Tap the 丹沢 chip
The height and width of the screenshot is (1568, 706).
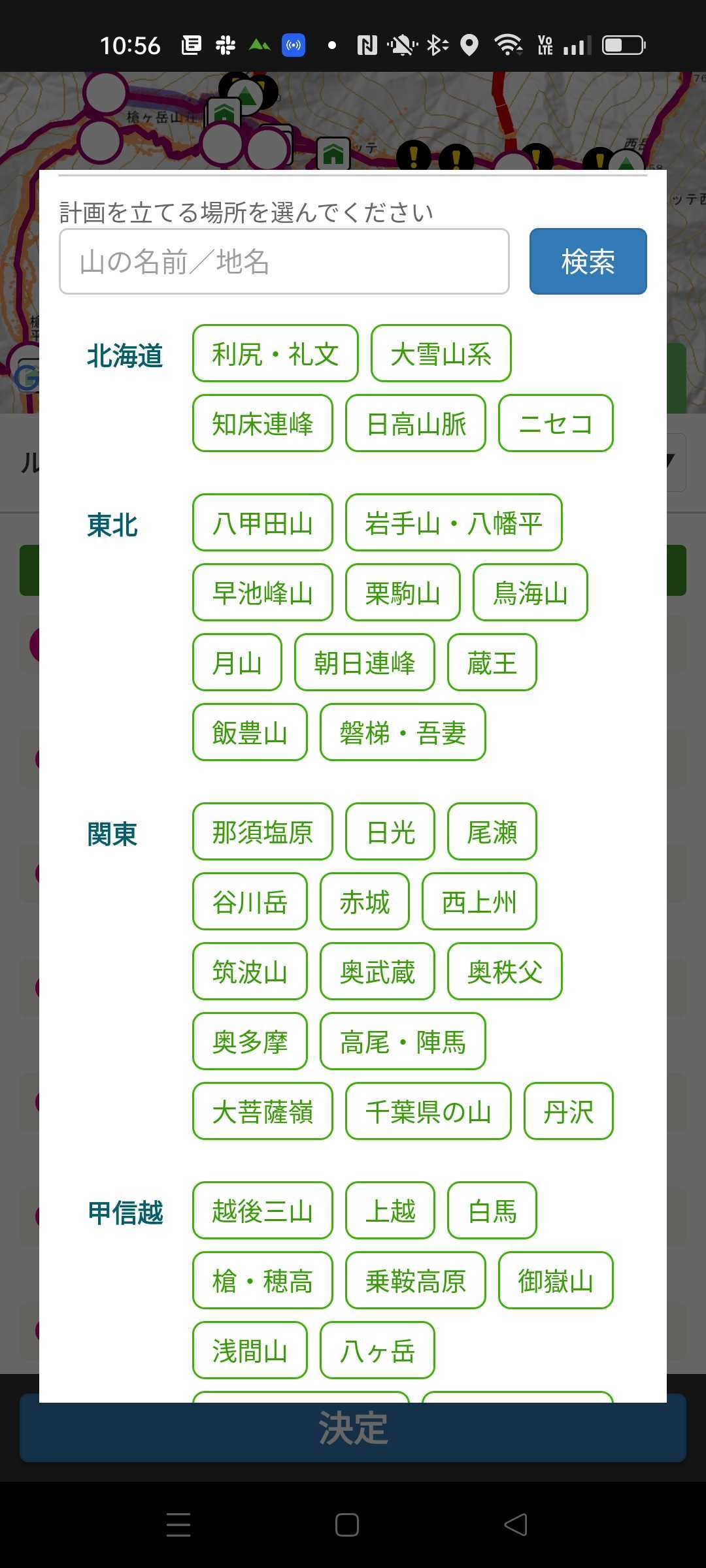pyautogui.click(x=568, y=1111)
